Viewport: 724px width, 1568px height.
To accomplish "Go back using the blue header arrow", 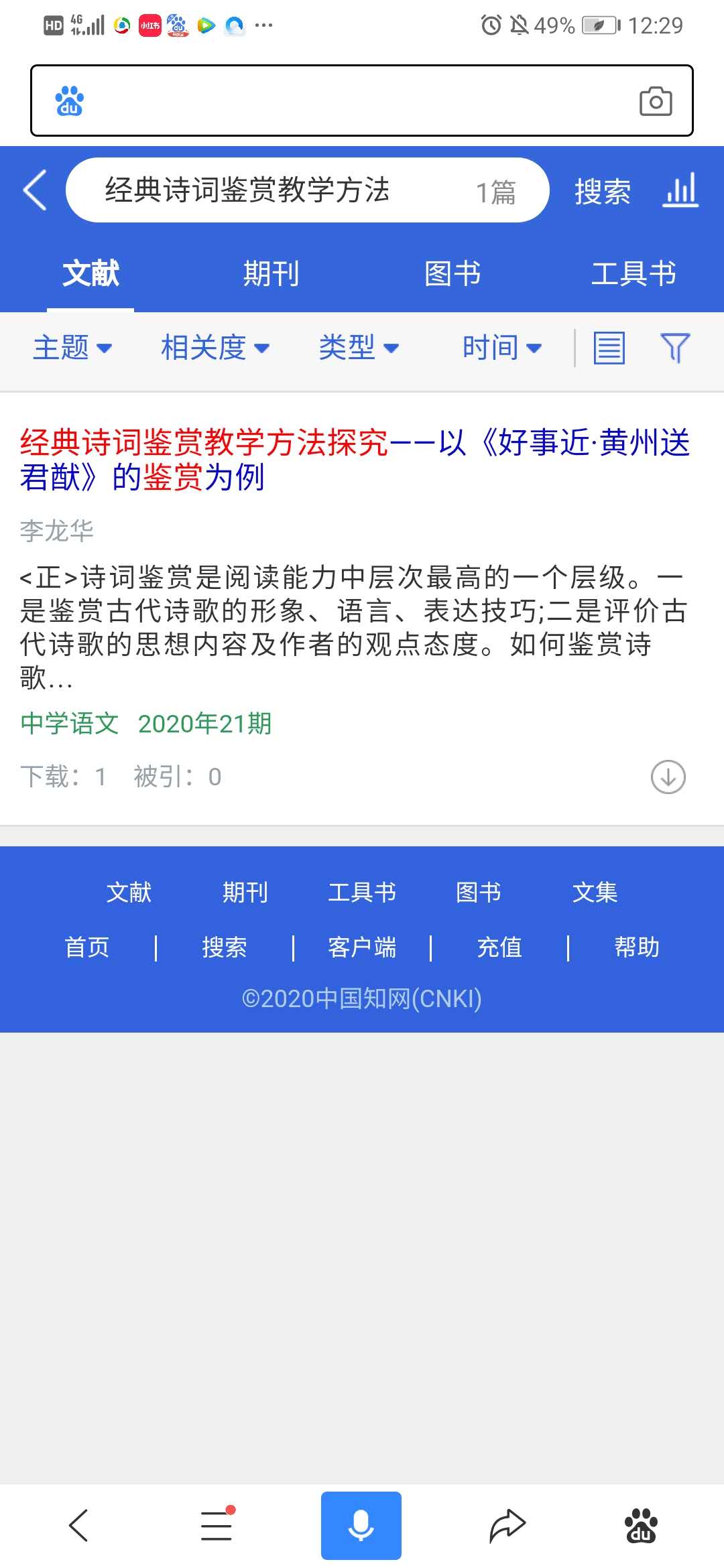I will coord(36,190).
